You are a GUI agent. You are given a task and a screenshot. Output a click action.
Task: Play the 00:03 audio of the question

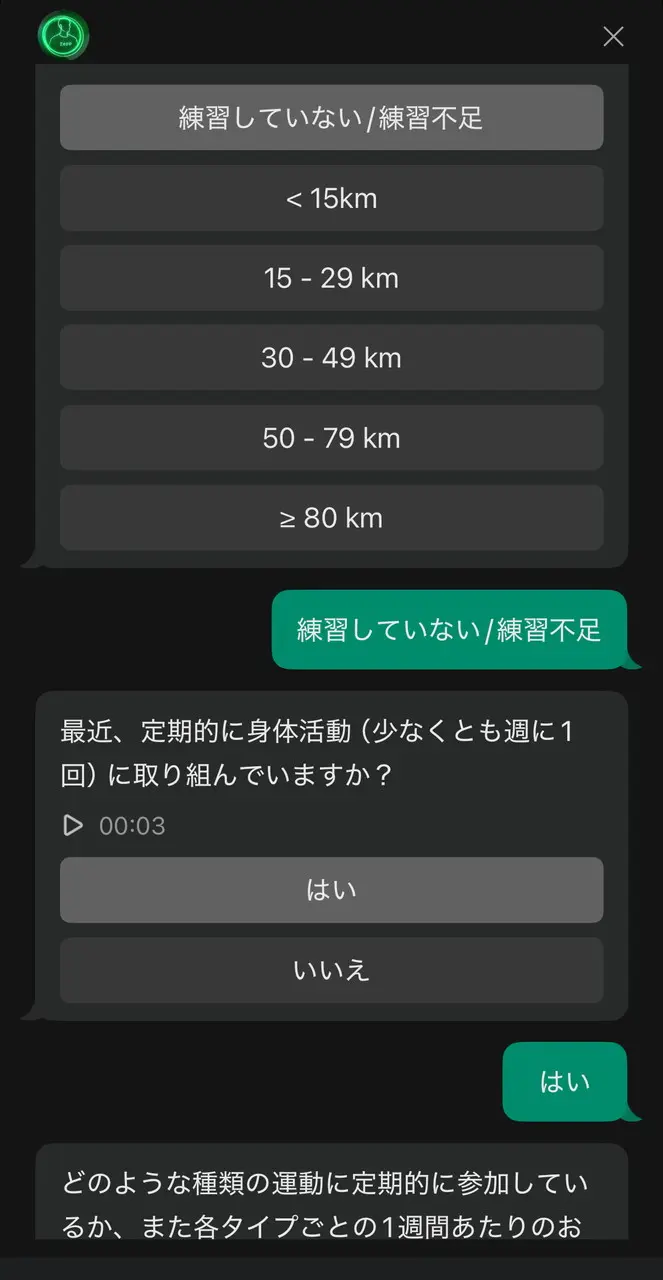pos(73,825)
